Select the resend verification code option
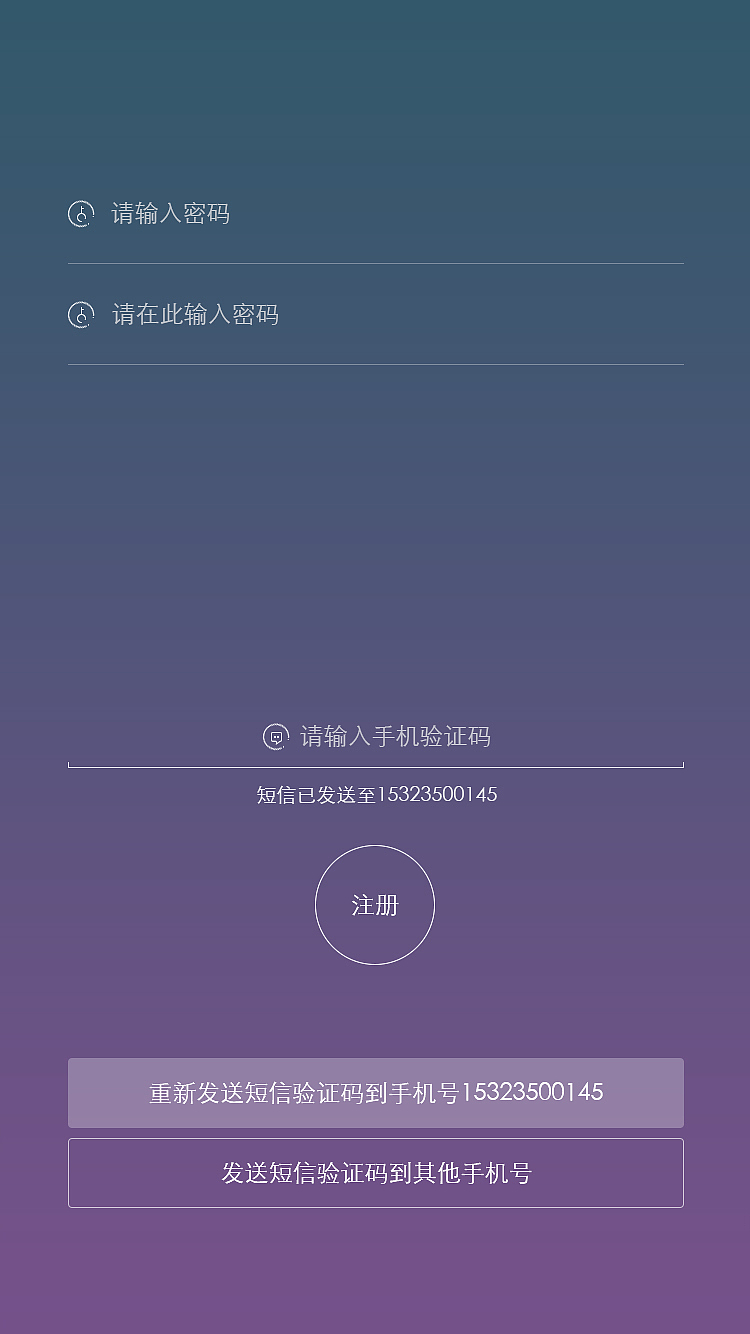Image resolution: width=750 pixels, height=1334 pixels. pyautogui.click(x=375, y=1092)
